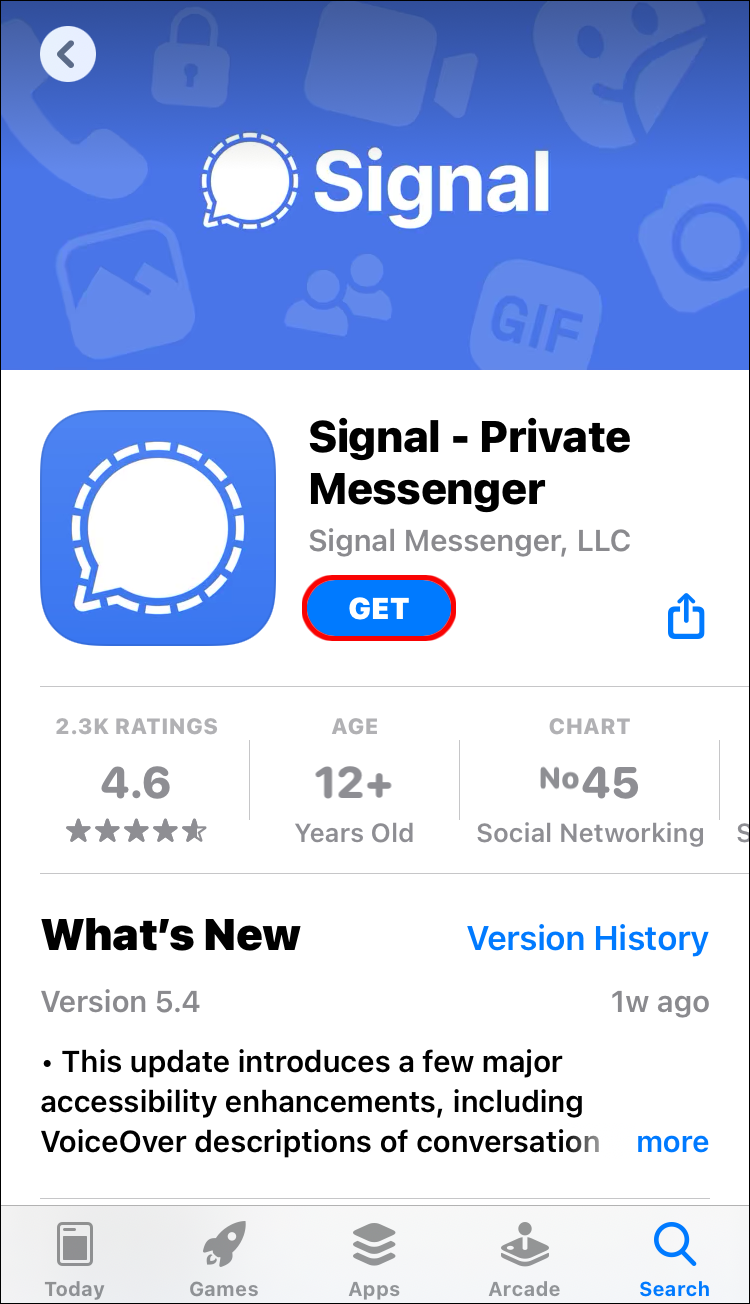Share the Signal app page
Screen dimensions: 750x1304
(x=686, y=615)
